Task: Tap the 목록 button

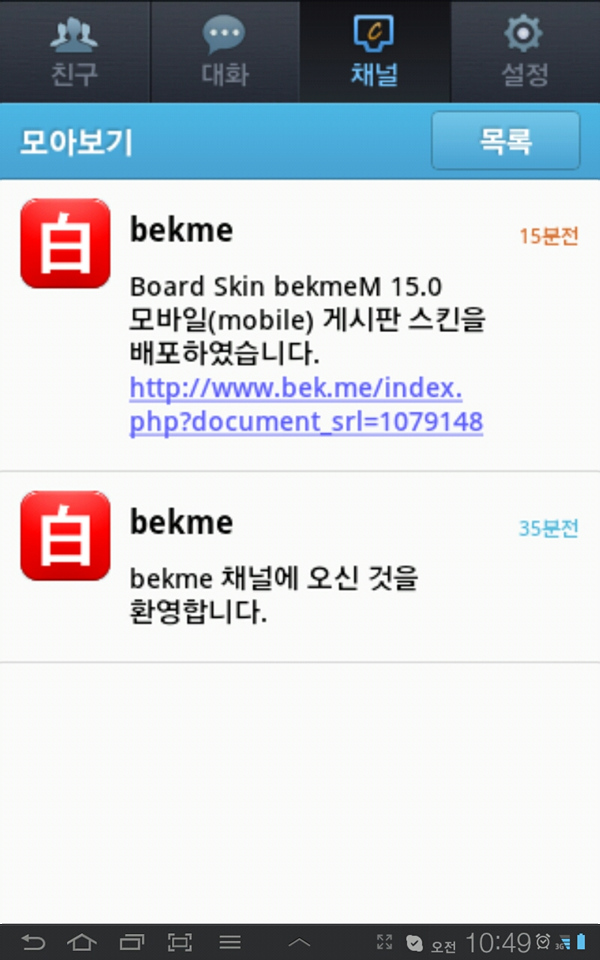Action: tap(505, 141)
